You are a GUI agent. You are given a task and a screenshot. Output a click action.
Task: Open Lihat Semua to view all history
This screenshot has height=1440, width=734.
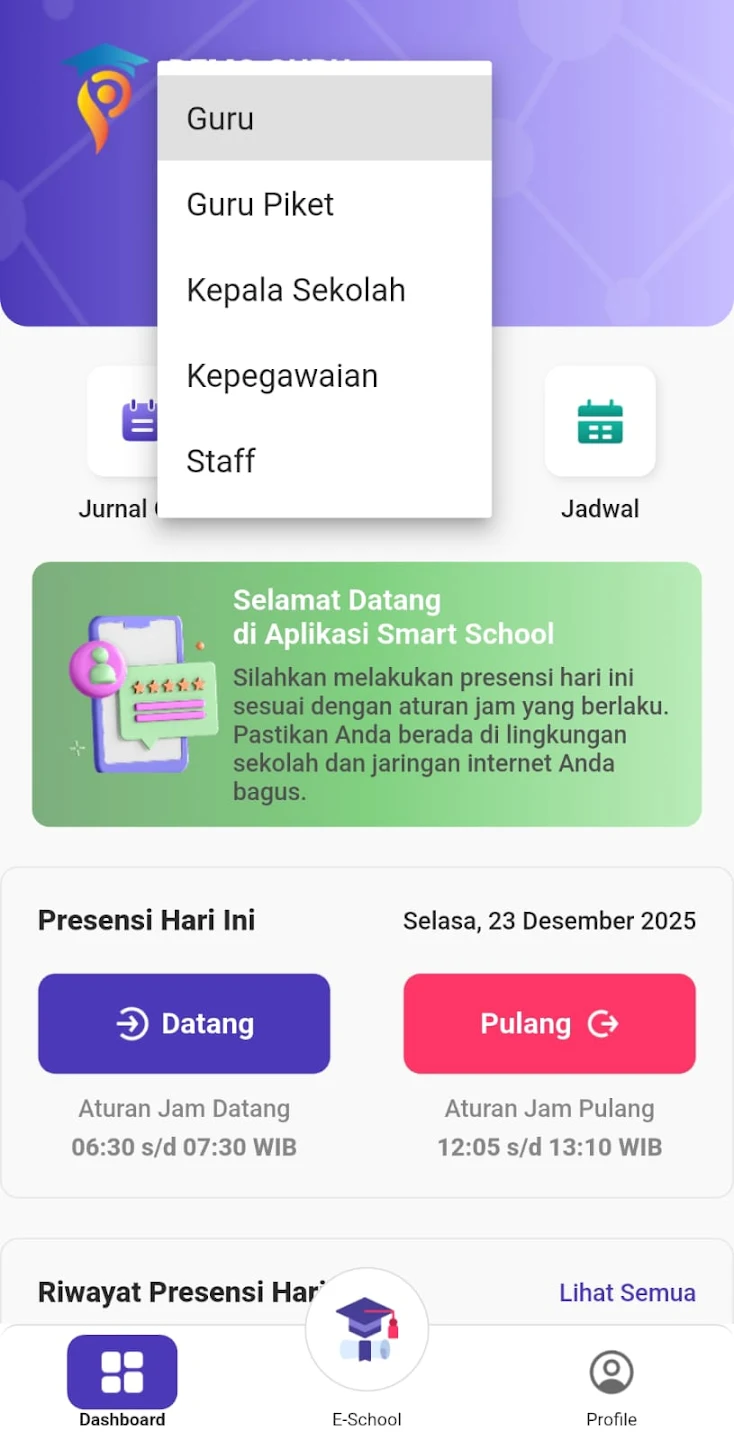628,1292
